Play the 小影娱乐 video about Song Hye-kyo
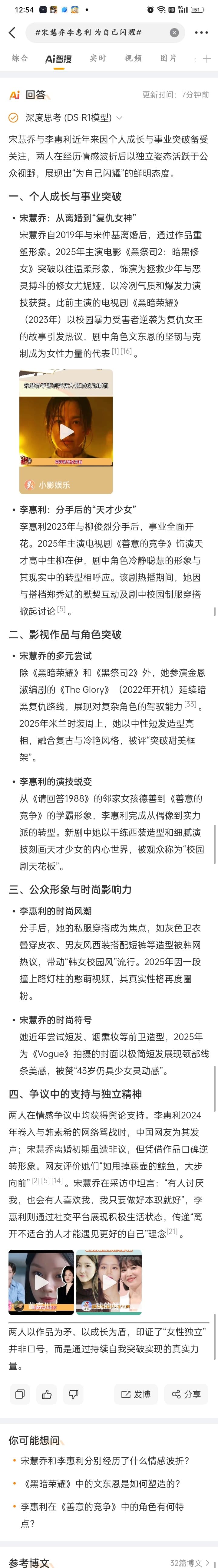This screenshot has width=218, height=1568. pos(66,431)
